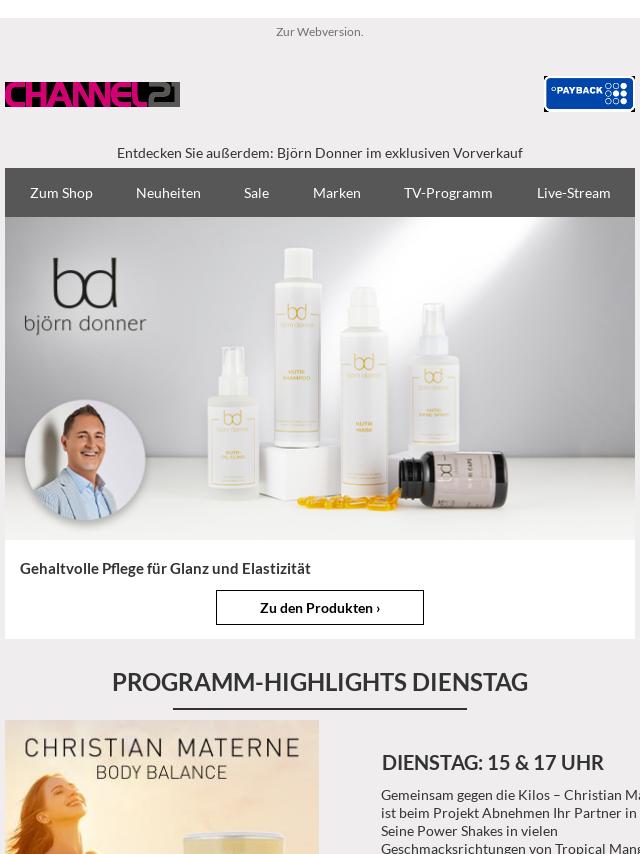Open the Björn Donner product banner
Image resolution: width=640 pixels, height=854 pixels.
(320, 378)
